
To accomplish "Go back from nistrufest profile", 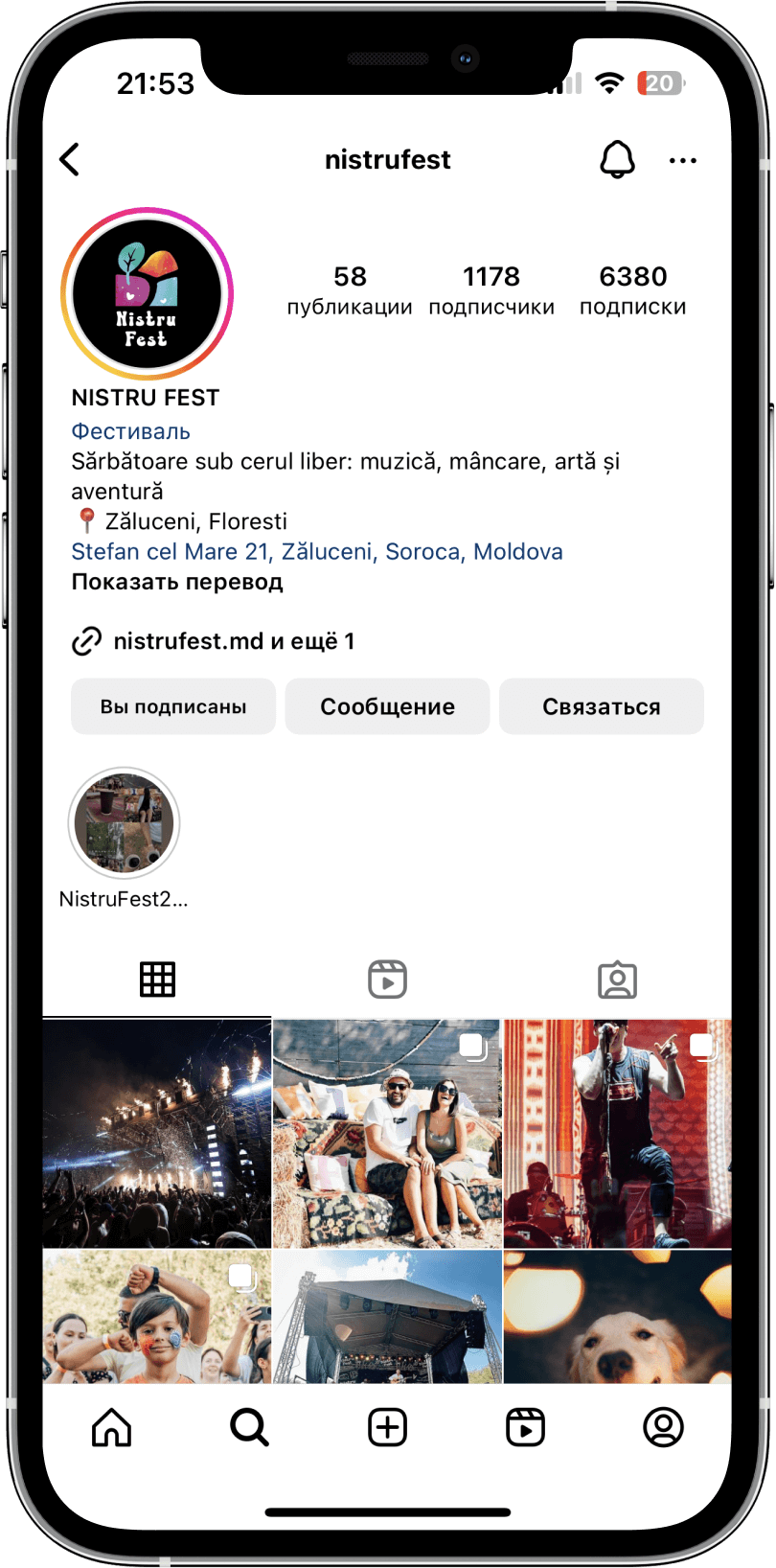I will (70, 160).
